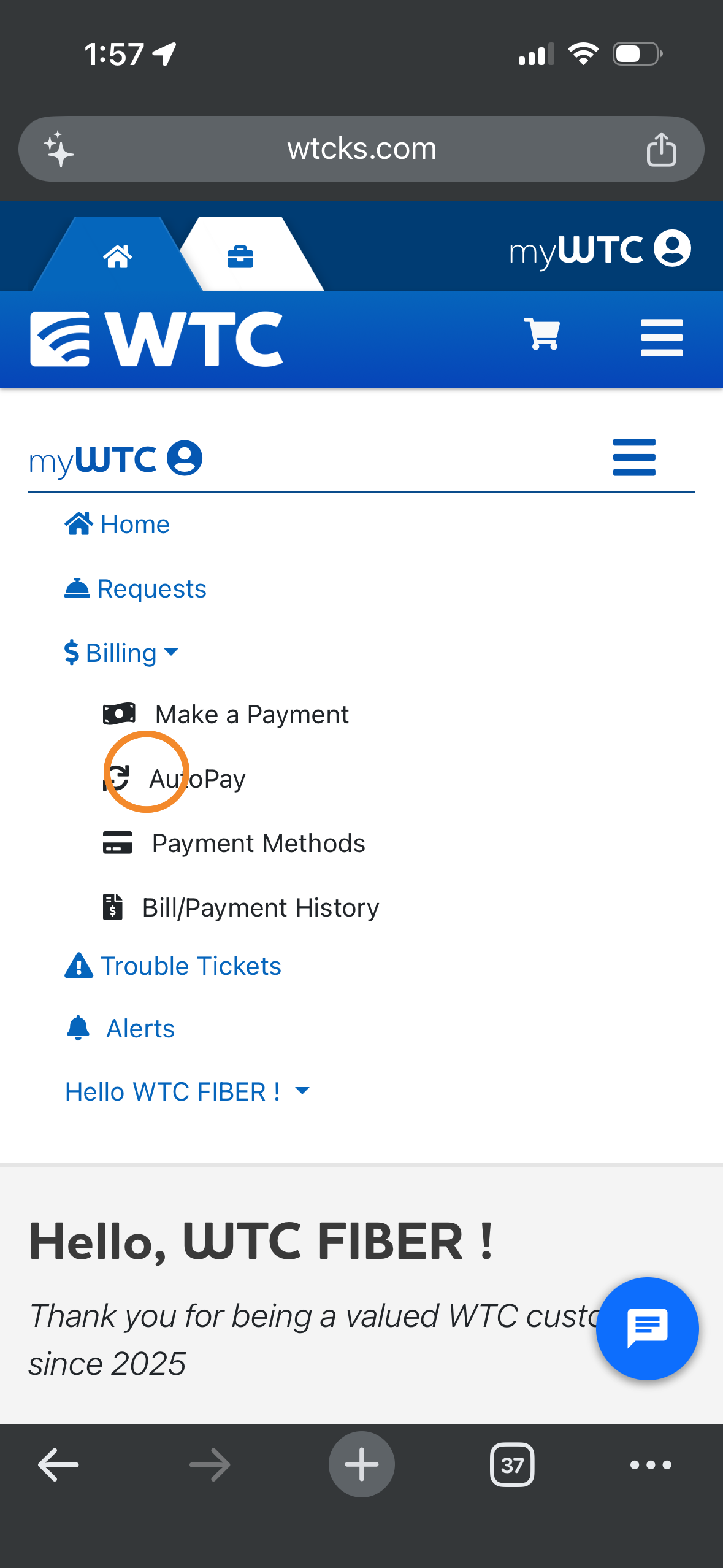Image resolution: width=723 pixels, height=1568 pixels.
Task: Open AutoPay settings
Action: (196, 779)
